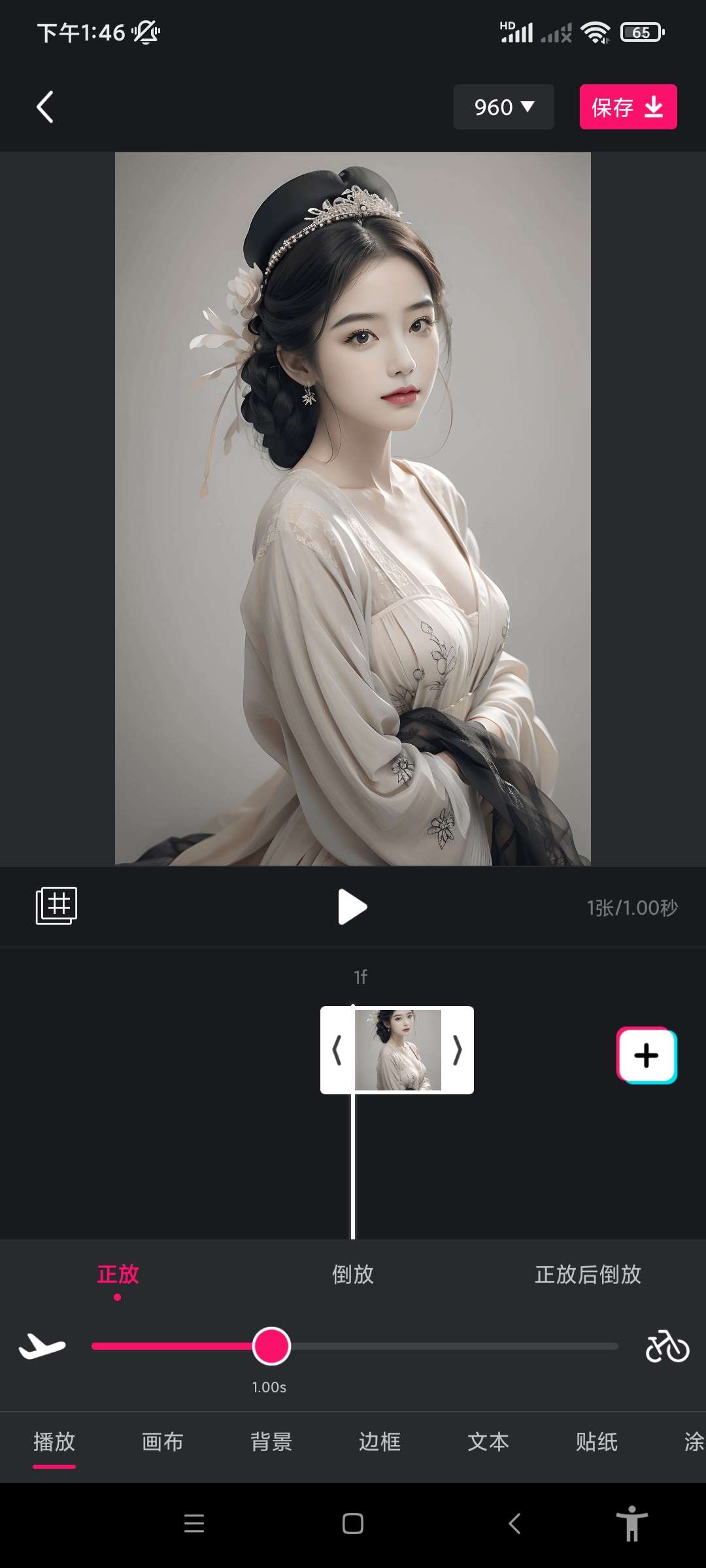The width and height of the screenshot is (706, 1568).
Task: Open the 边框 border tab
Action: pos(379,1442)
